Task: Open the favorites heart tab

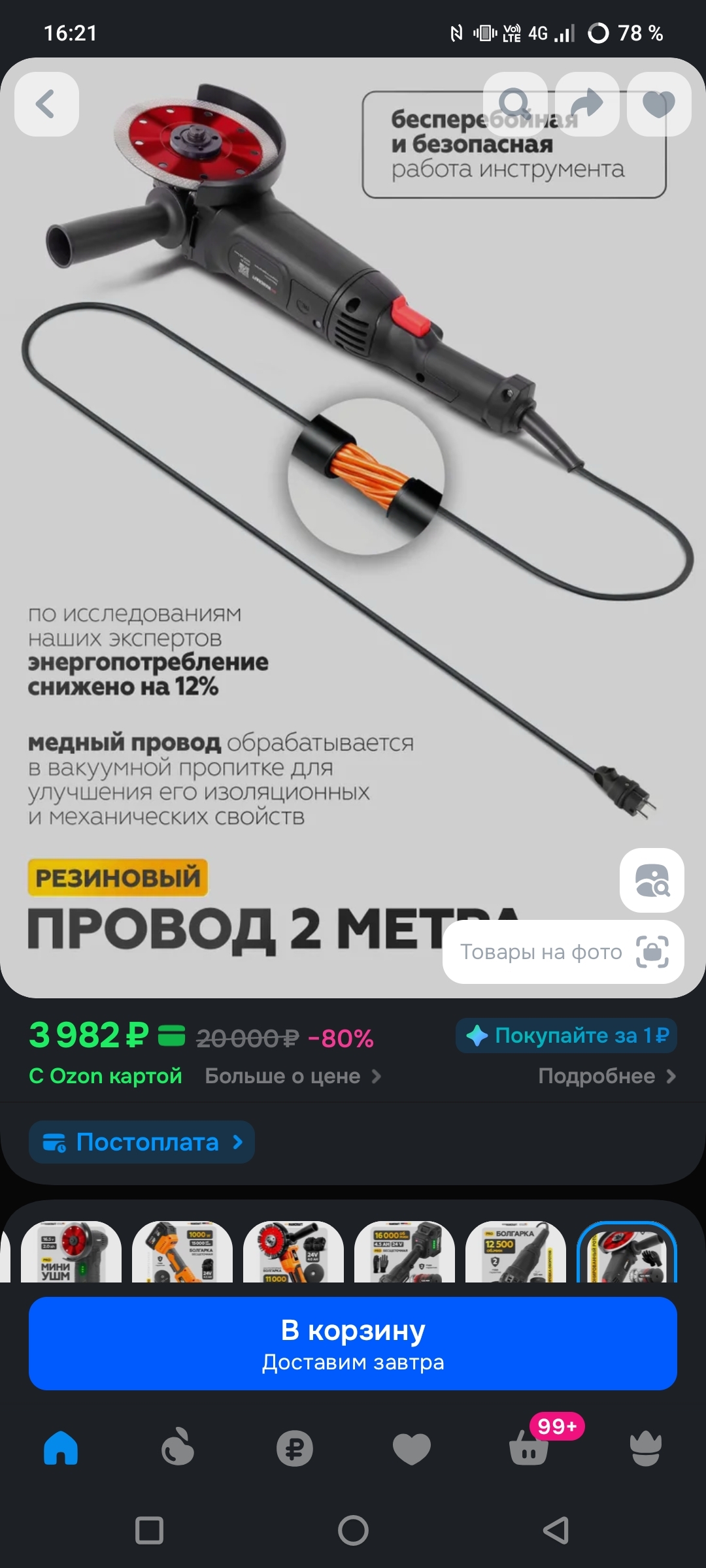Action: [x=411, y=1448]
